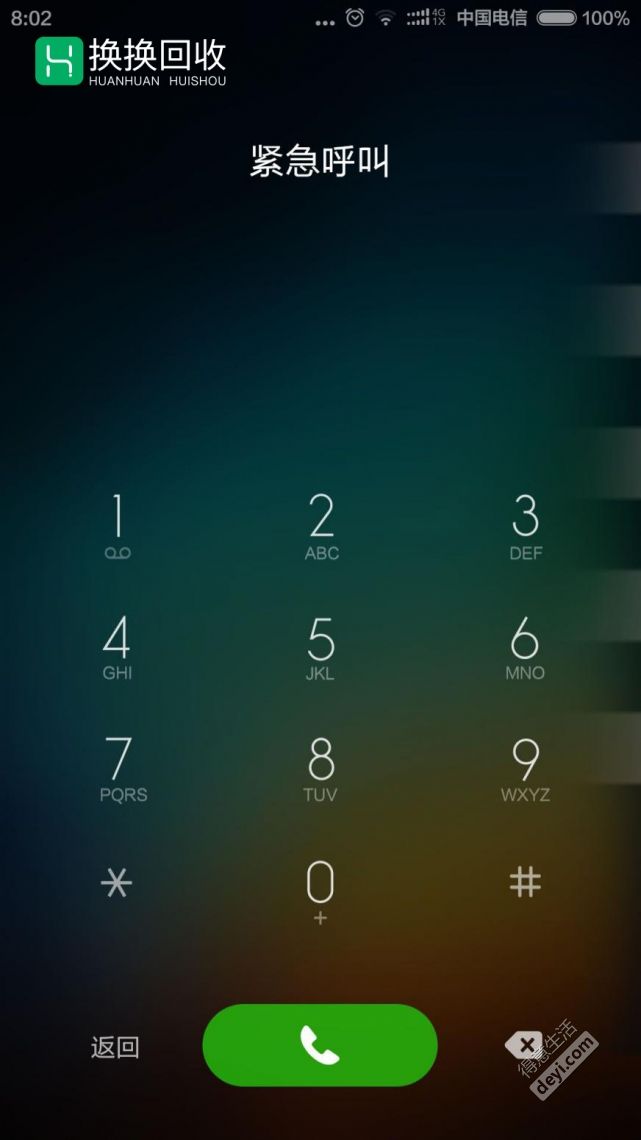This screenshot has height=1140, width=641.
Task: Dial the digit 1 key
Action: (x=117, y=526)
